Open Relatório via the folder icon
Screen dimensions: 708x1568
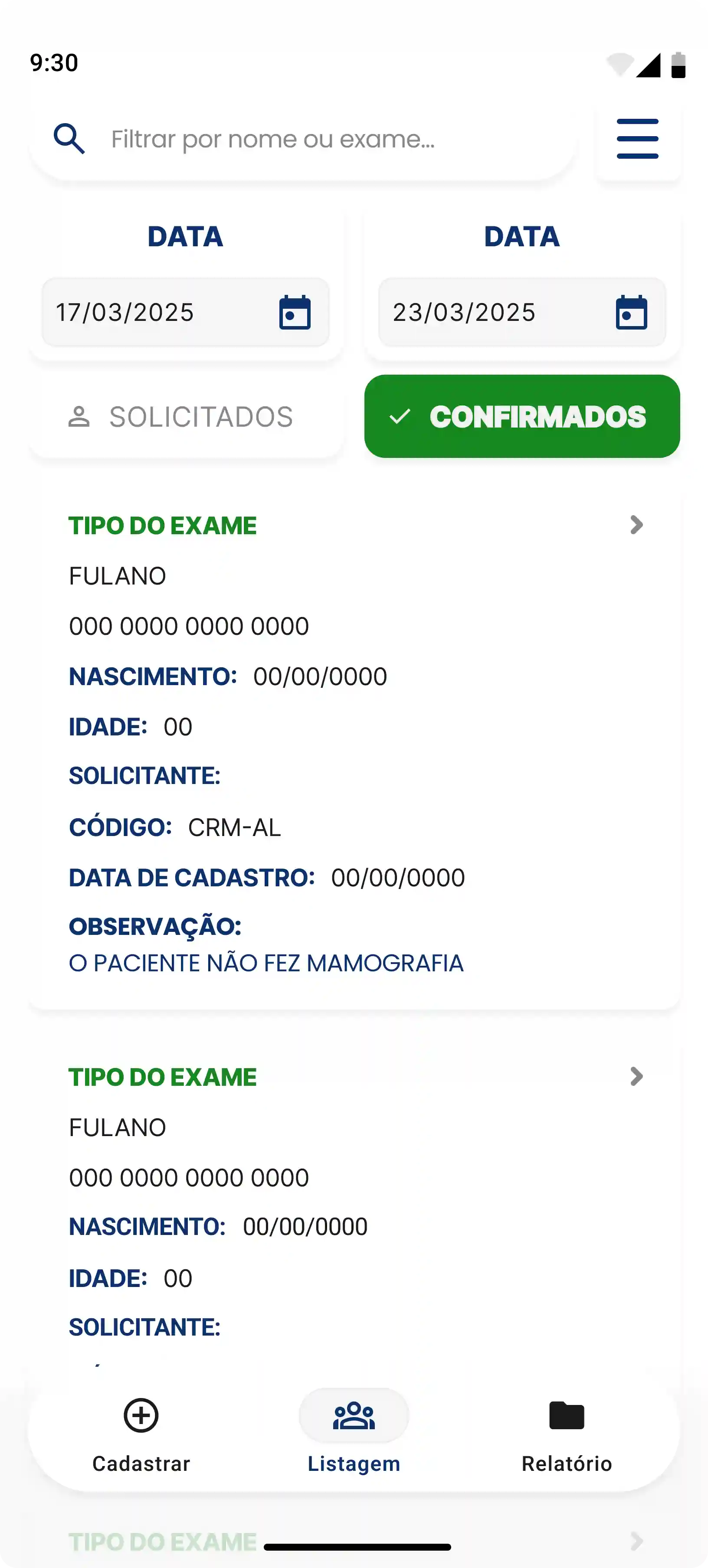[x=566, y=1416]
